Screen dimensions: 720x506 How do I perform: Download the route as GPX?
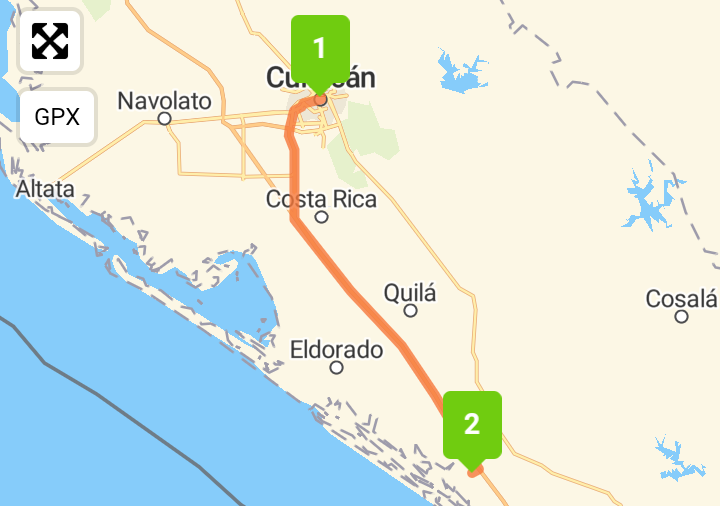coord(57,116)
